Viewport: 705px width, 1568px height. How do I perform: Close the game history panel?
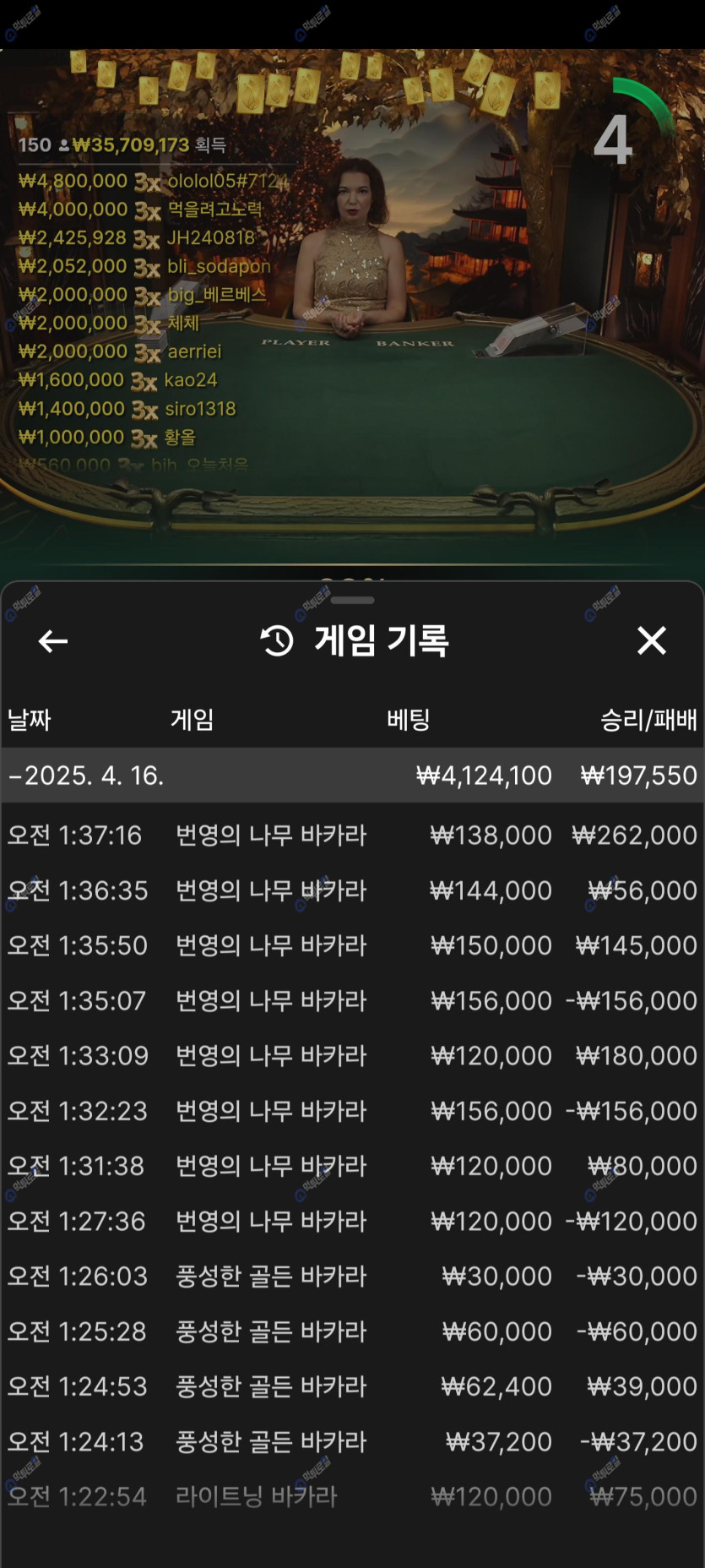pos(651,640)
